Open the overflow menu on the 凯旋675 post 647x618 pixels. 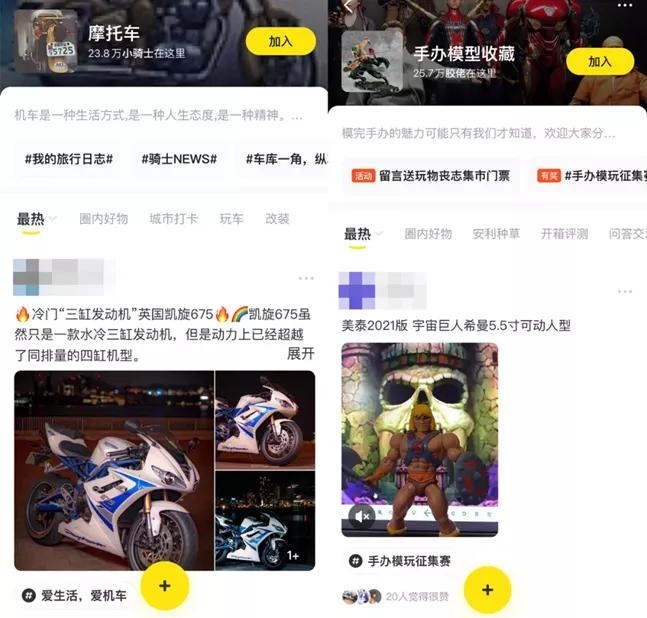[306, 279]
